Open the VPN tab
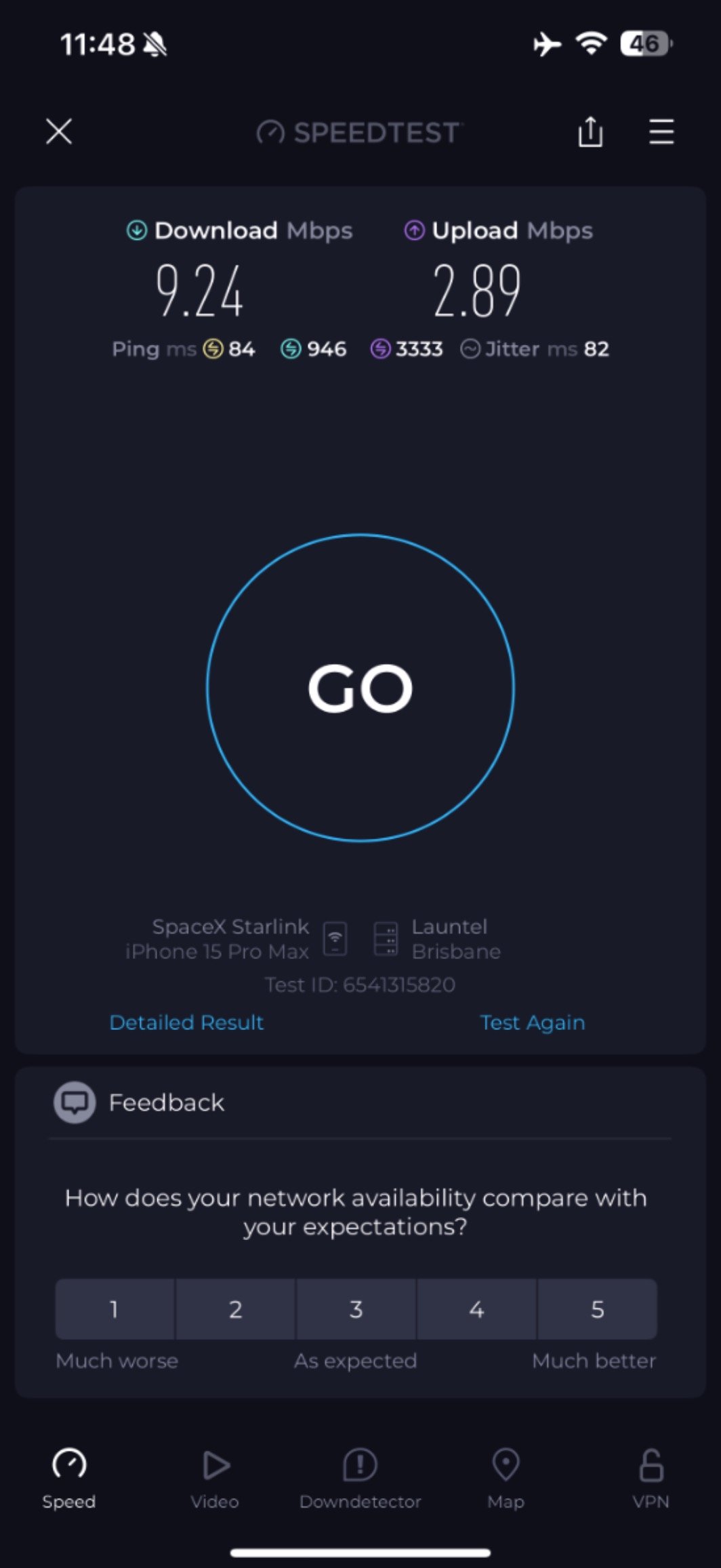Screen dimensions: 721x1568 click(x=651, y=1479)
